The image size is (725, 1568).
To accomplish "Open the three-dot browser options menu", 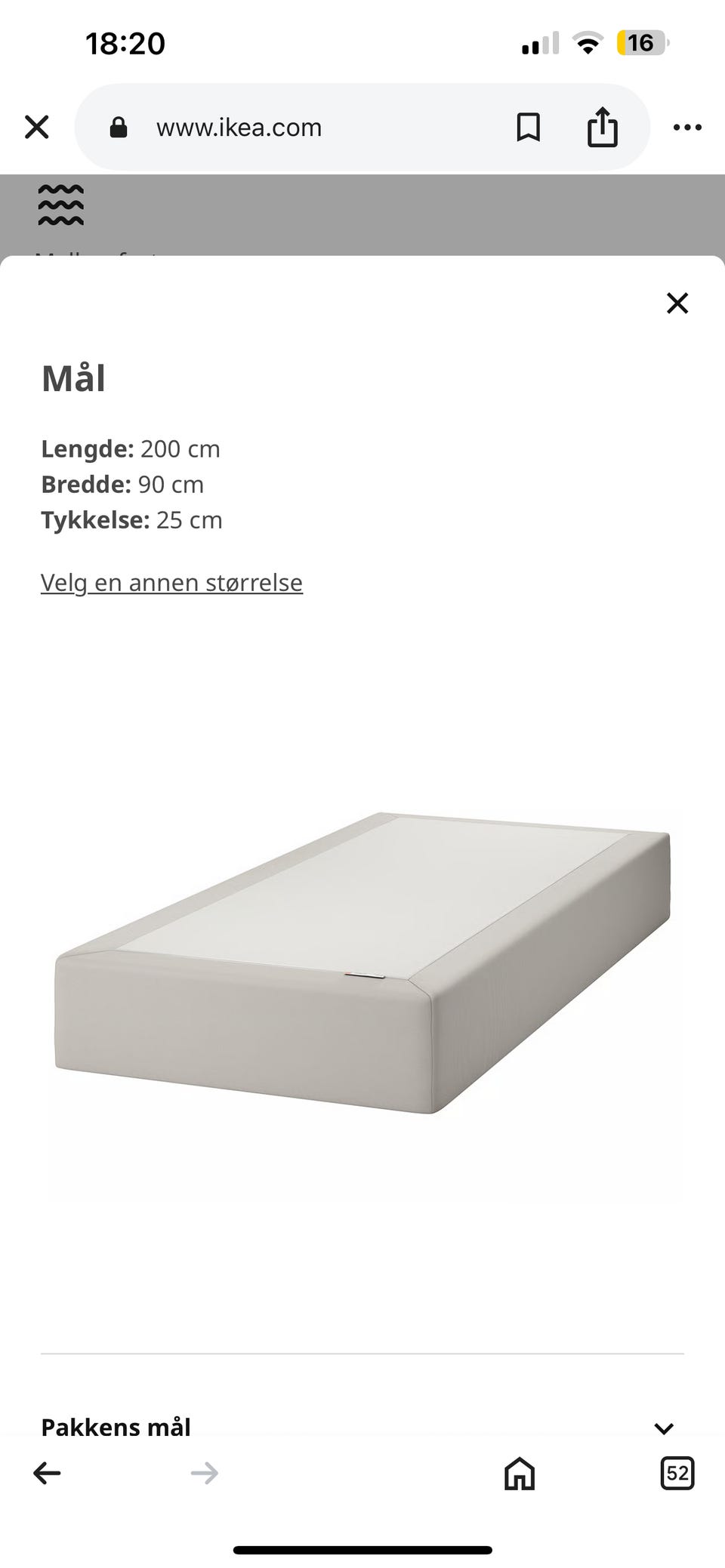I will pyautogui.click(x=687, y=127).
